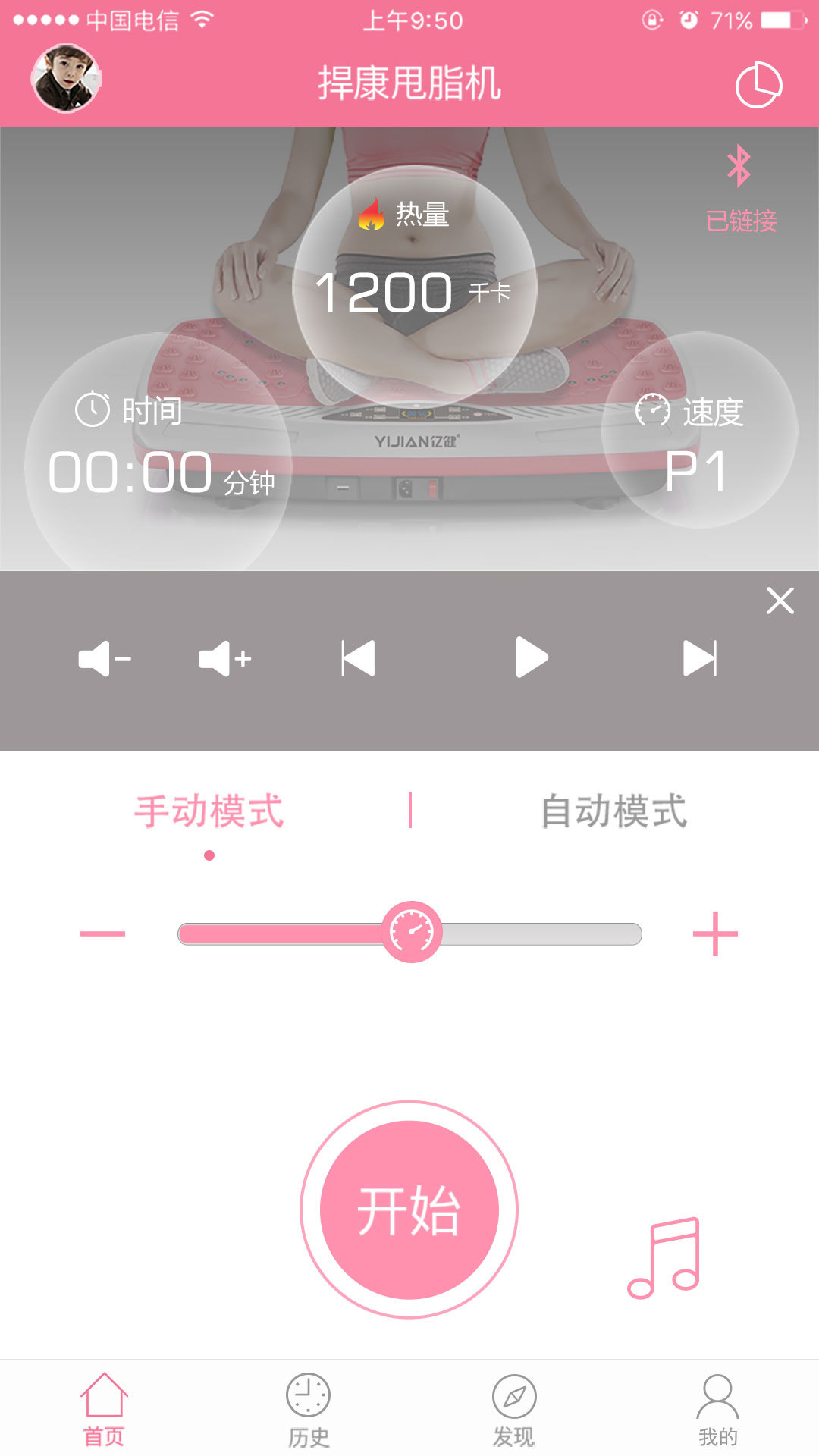Open the music note icon
This screenshot has height=1456, width=819.
664,1258
